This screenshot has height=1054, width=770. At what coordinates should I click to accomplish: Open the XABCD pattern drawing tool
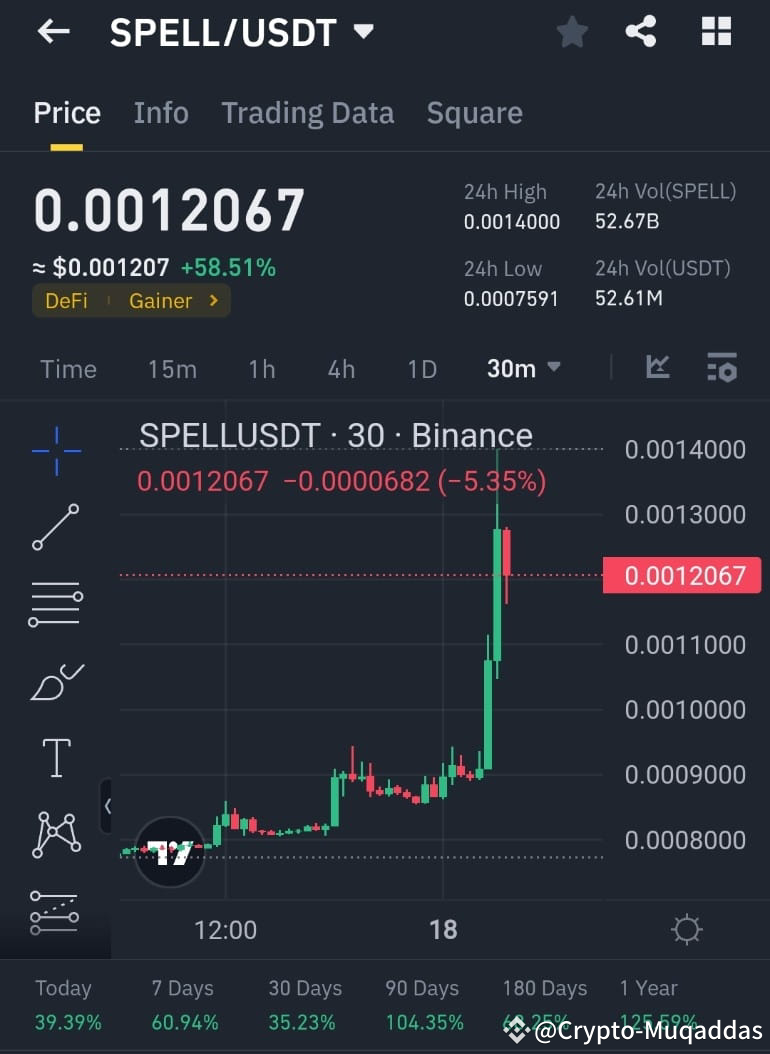55,835
